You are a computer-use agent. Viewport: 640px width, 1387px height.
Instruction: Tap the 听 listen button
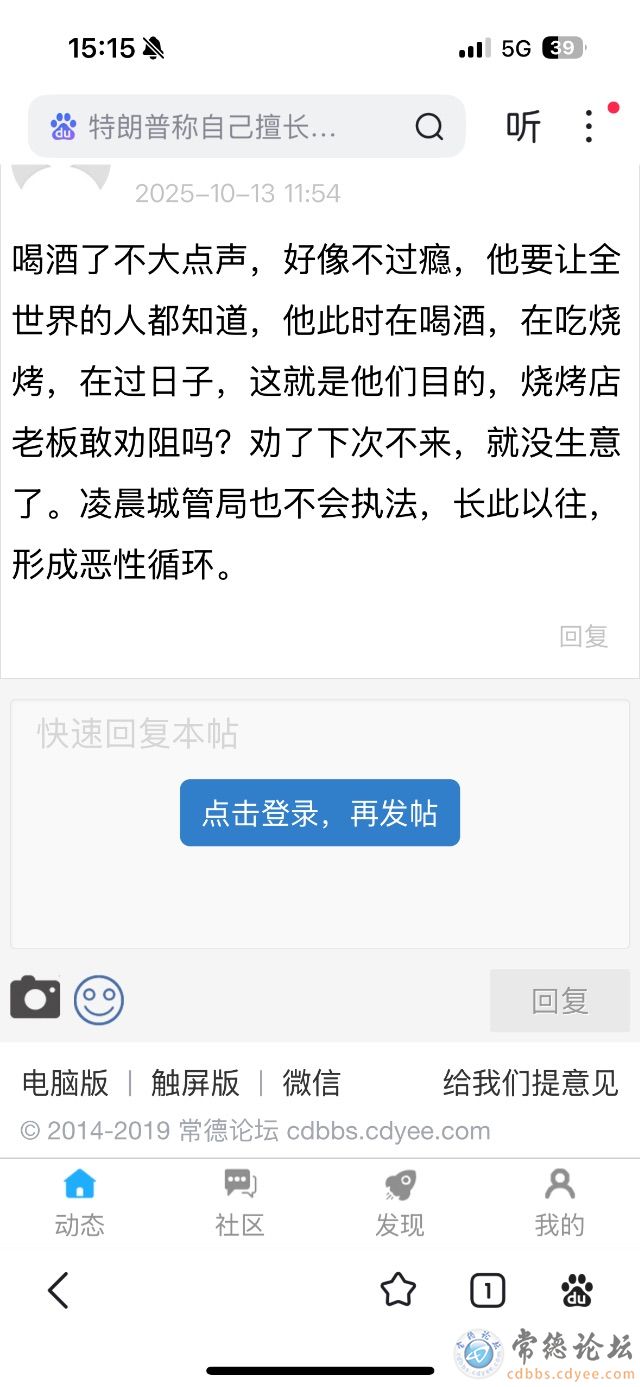pyautogui.click(x=522, y=127)
